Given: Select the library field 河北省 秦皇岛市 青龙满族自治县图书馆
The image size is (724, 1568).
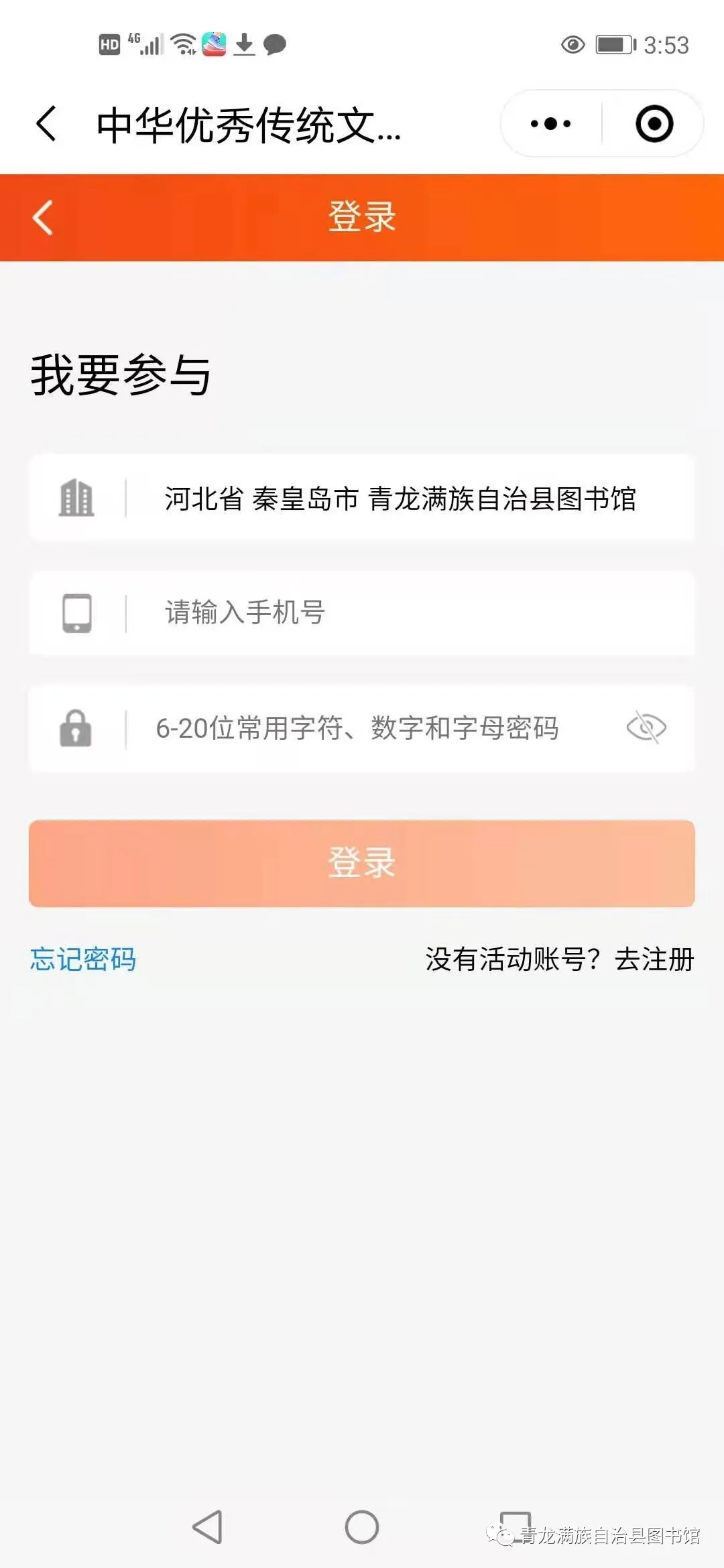Looking at the screenshot, I should point(400,499).
